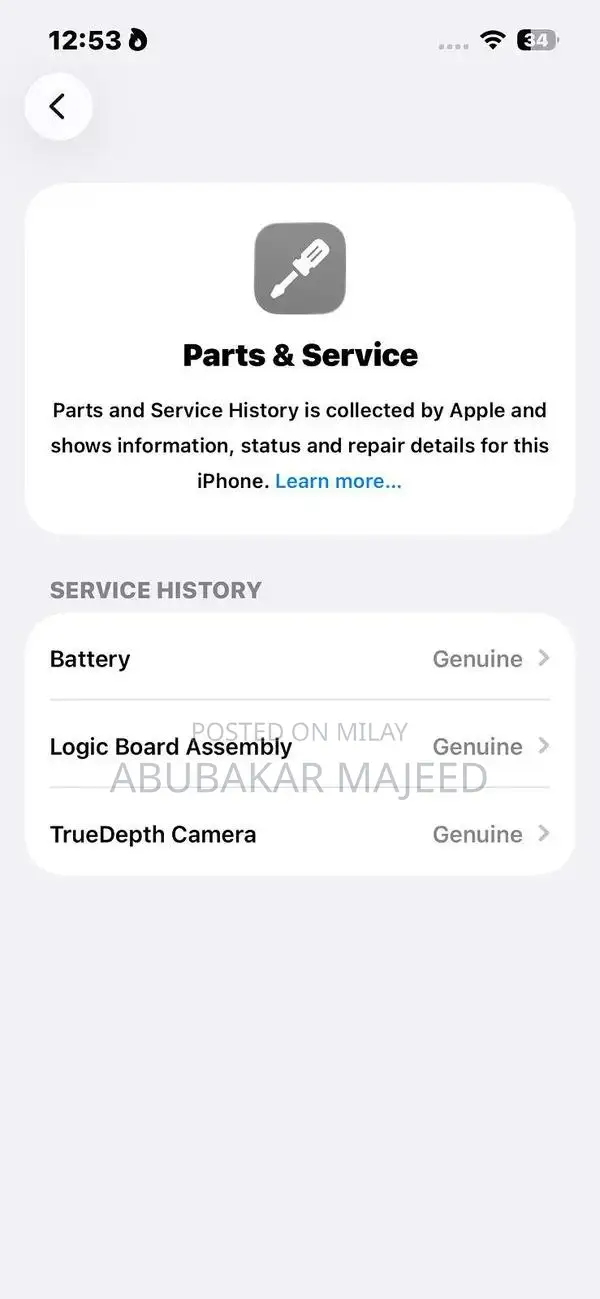Open Battery service details

[x=300, y=659]
